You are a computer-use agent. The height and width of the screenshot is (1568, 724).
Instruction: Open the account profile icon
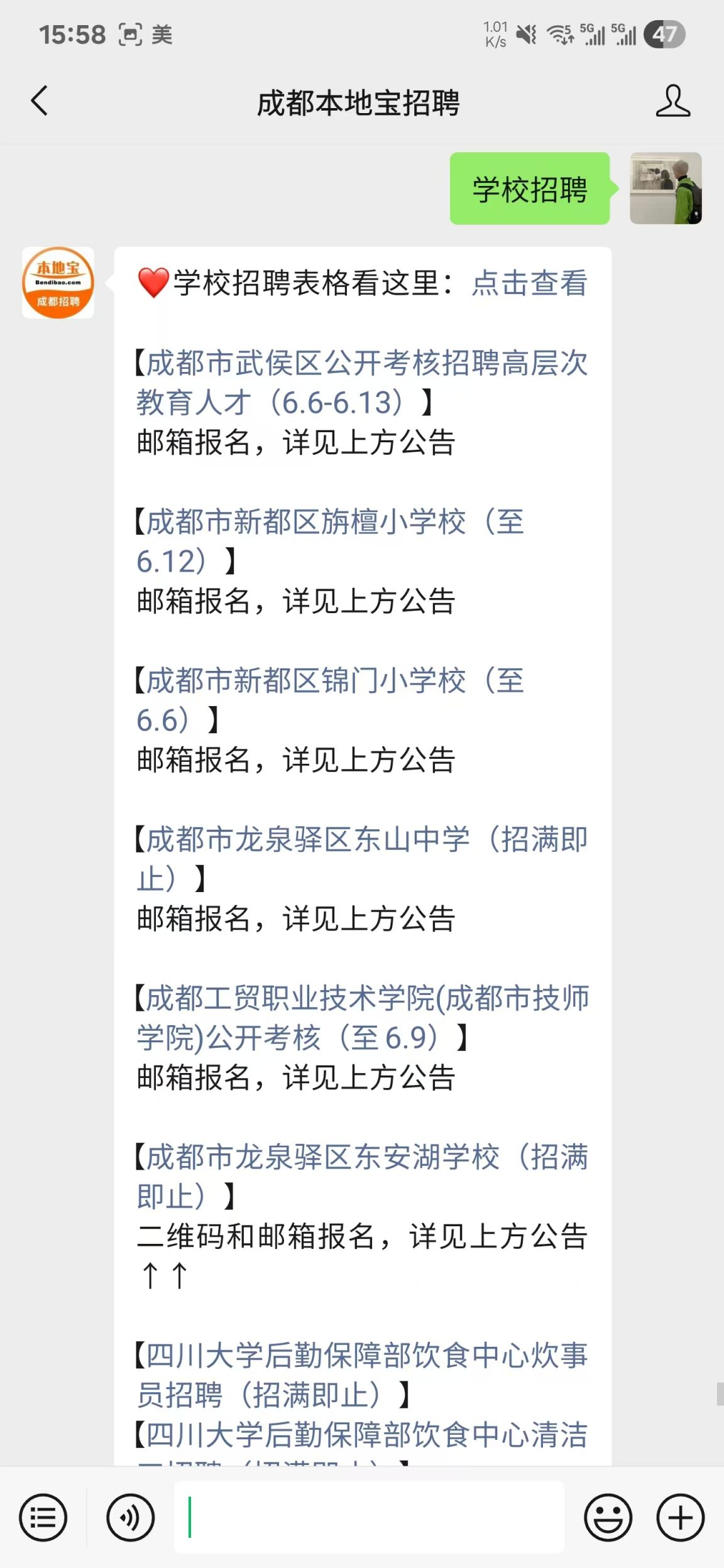672,101
